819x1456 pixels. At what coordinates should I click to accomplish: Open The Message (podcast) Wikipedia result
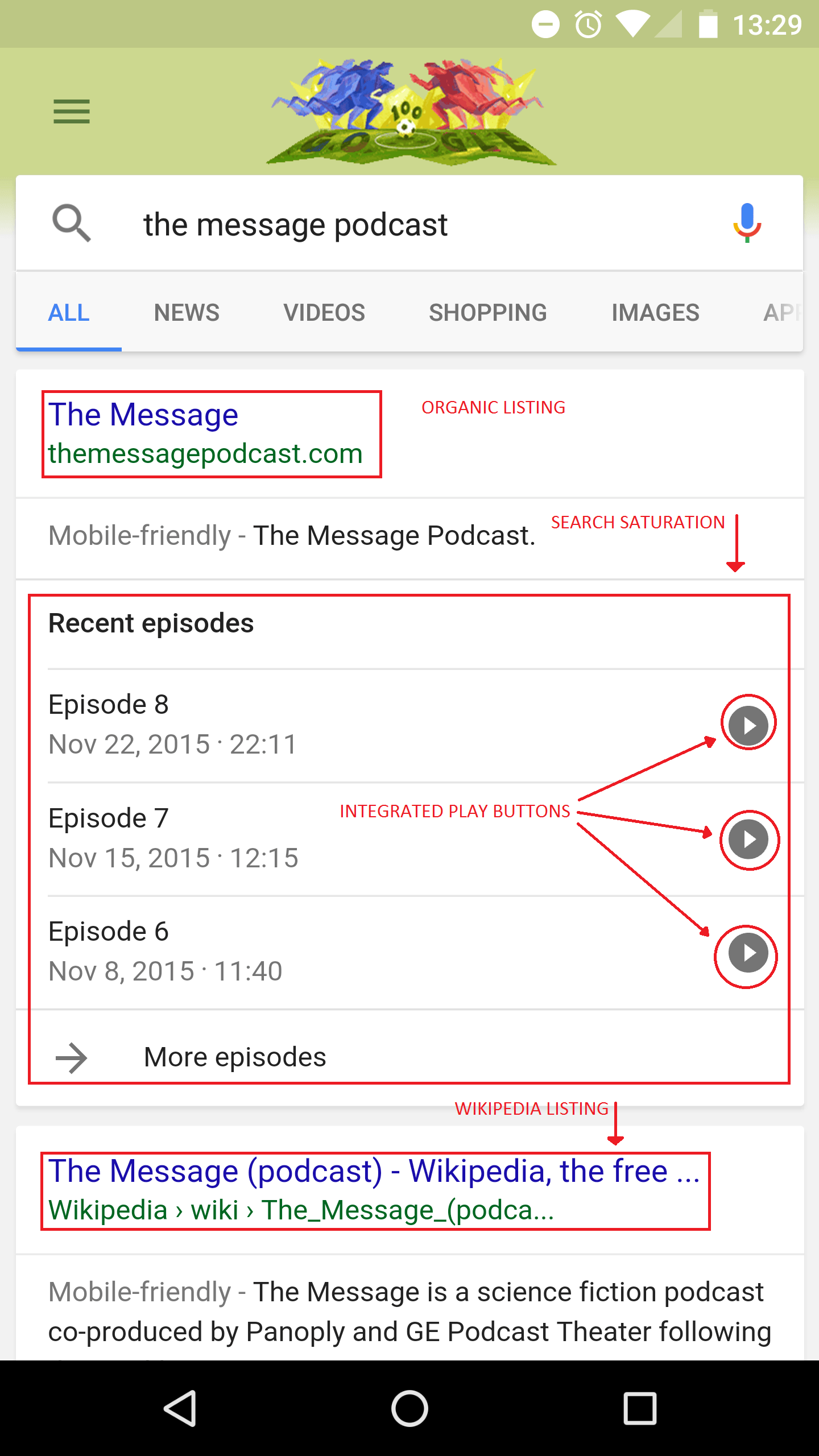pos(374,1190)
